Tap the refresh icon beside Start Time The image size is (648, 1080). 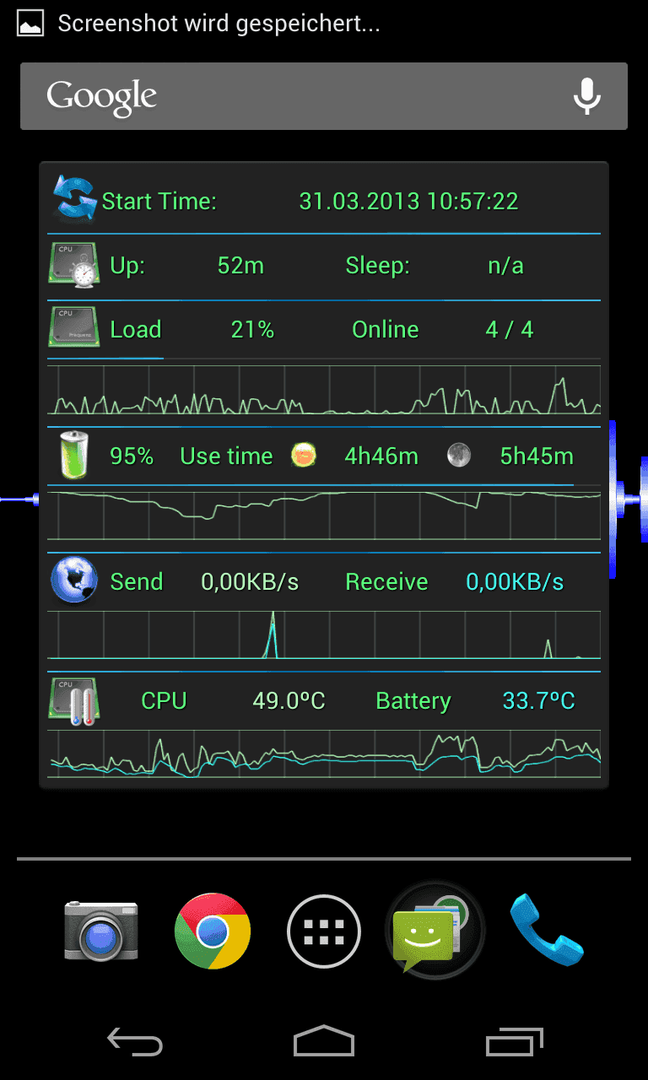76,199
